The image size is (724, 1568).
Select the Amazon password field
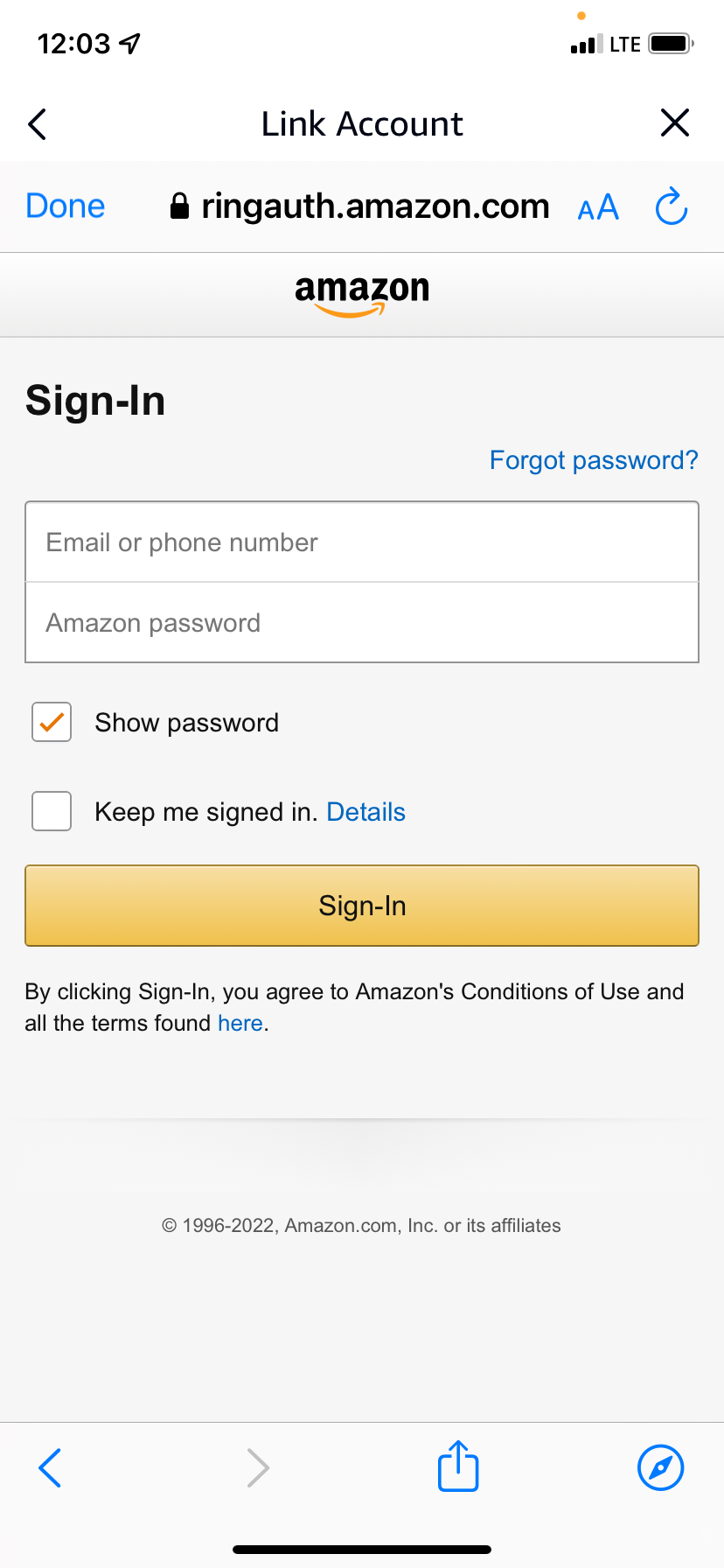[361, 622]
